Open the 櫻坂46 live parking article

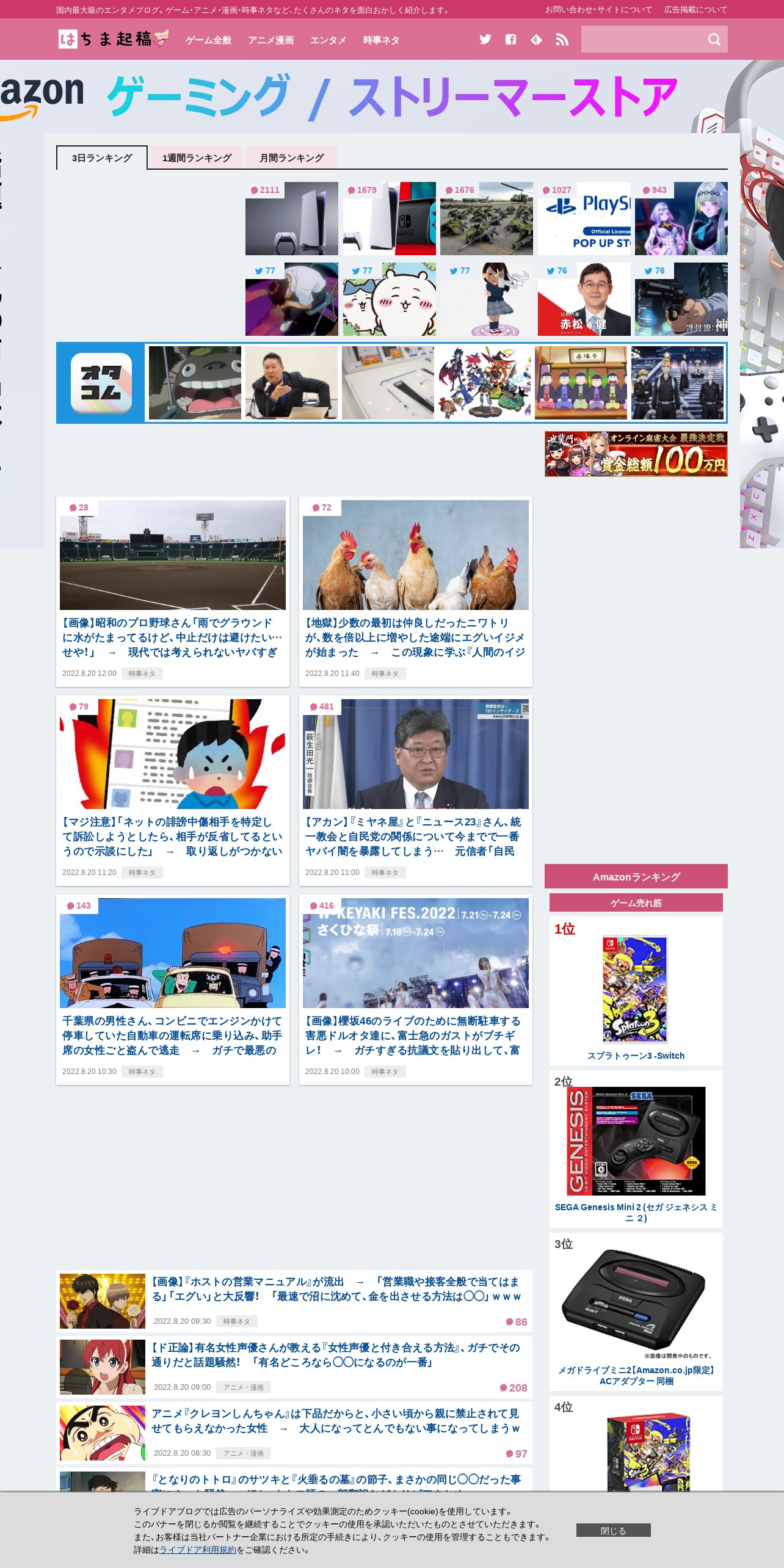pyautogui.click(x=415, y=1035)
